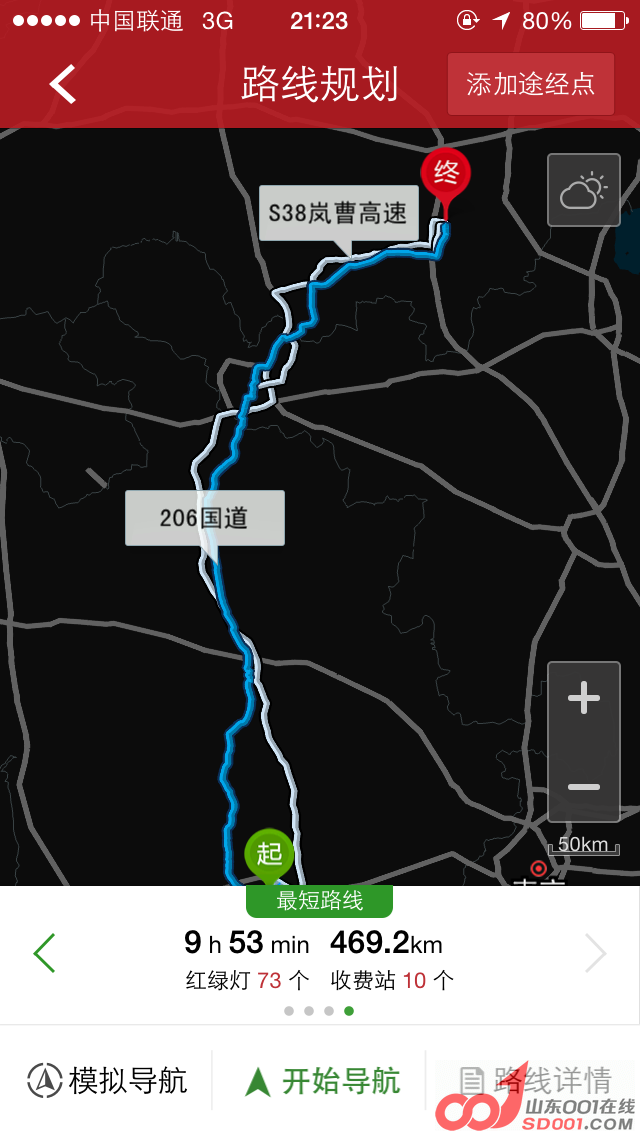
Task: Open 路线详情 route details
Action: [535, 1080]
